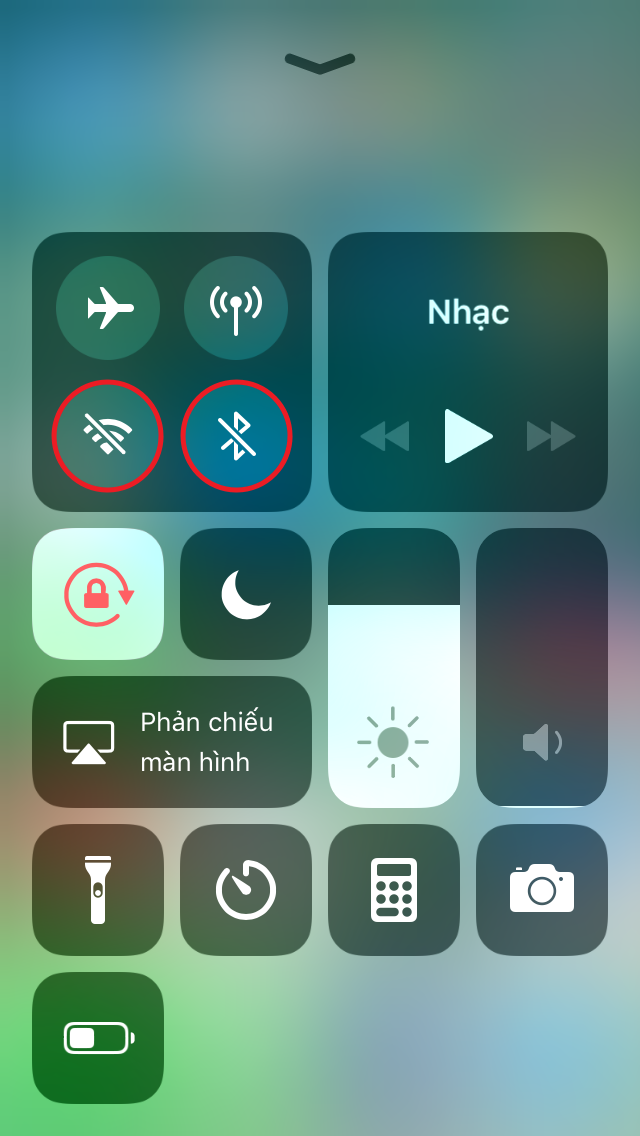The image size is (640, 1136).
Task: Toggle cellular data
Action: point(236,308)
